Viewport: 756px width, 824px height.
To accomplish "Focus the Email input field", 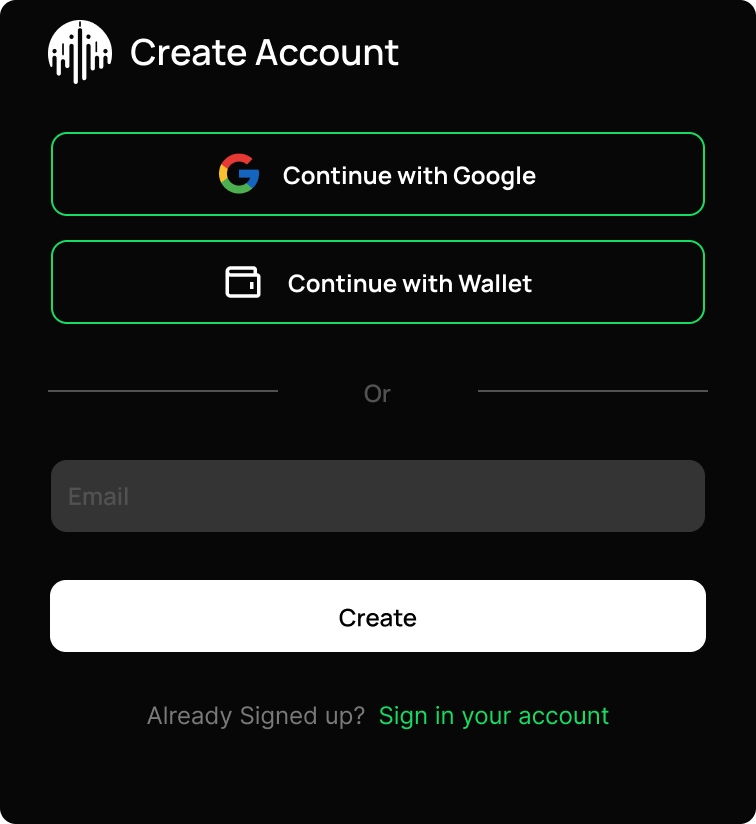I will (378, 496).
